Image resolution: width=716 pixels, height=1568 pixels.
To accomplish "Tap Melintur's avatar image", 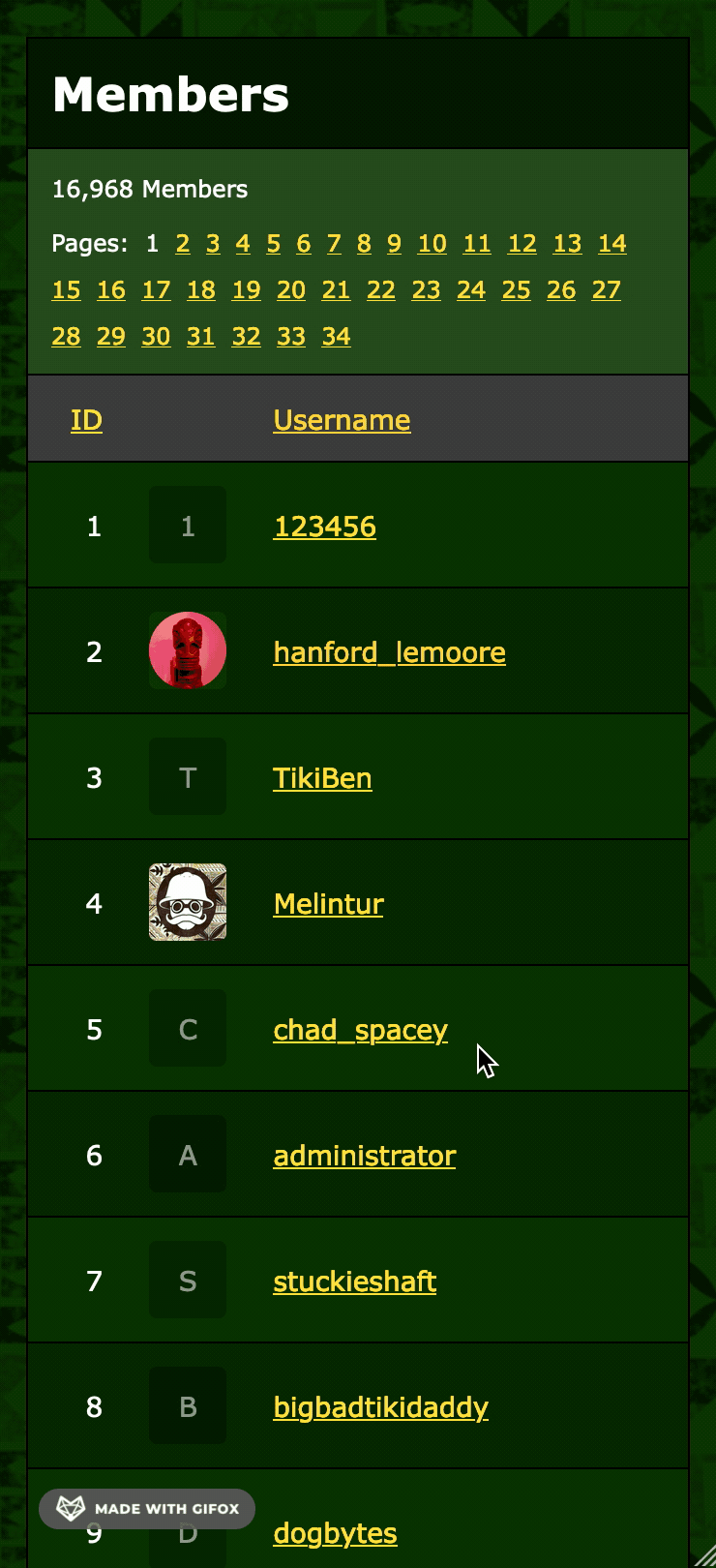I will point(188,902).
